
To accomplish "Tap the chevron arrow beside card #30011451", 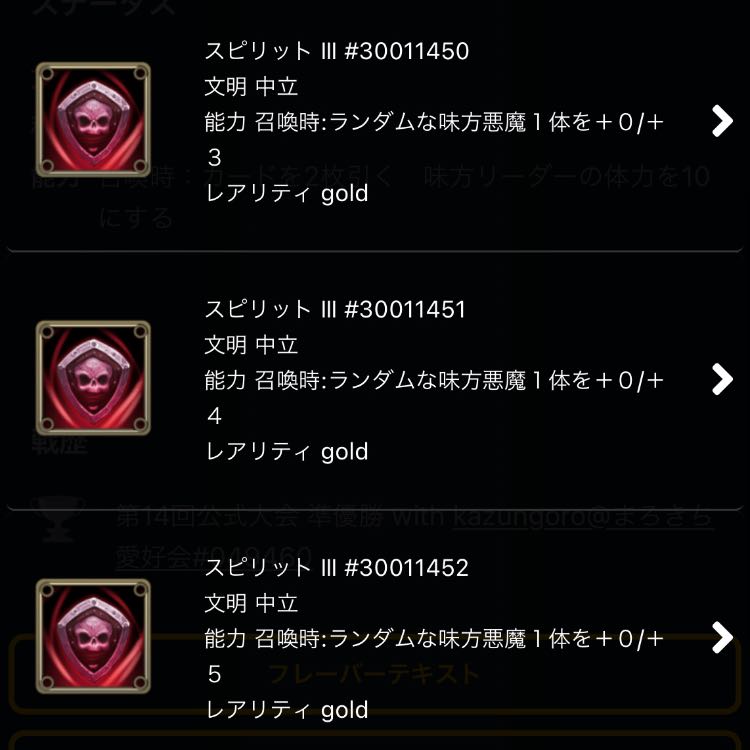I will tap(721, 379).
